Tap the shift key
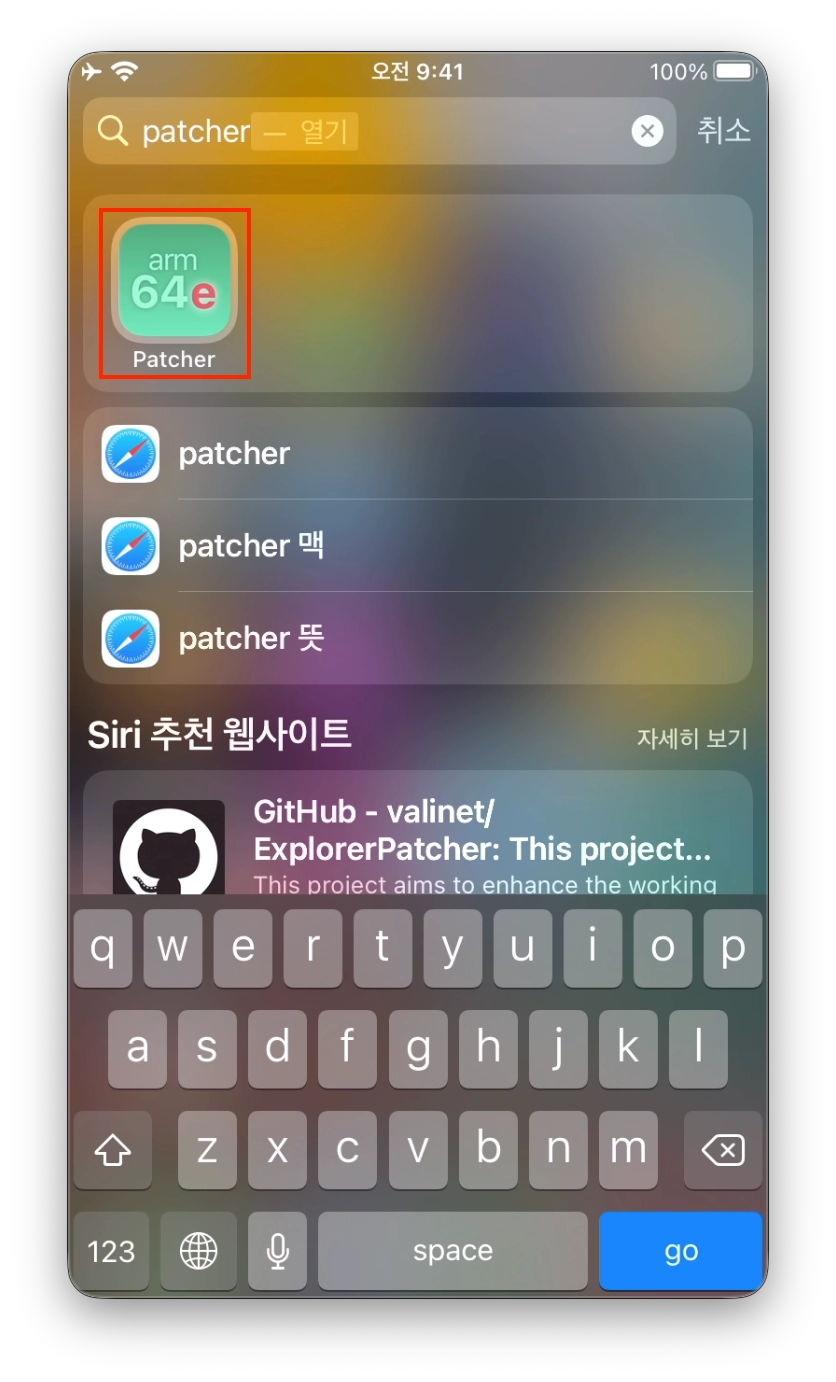The height and width of the screenshot is (1382, 836). coord(113,1151)
